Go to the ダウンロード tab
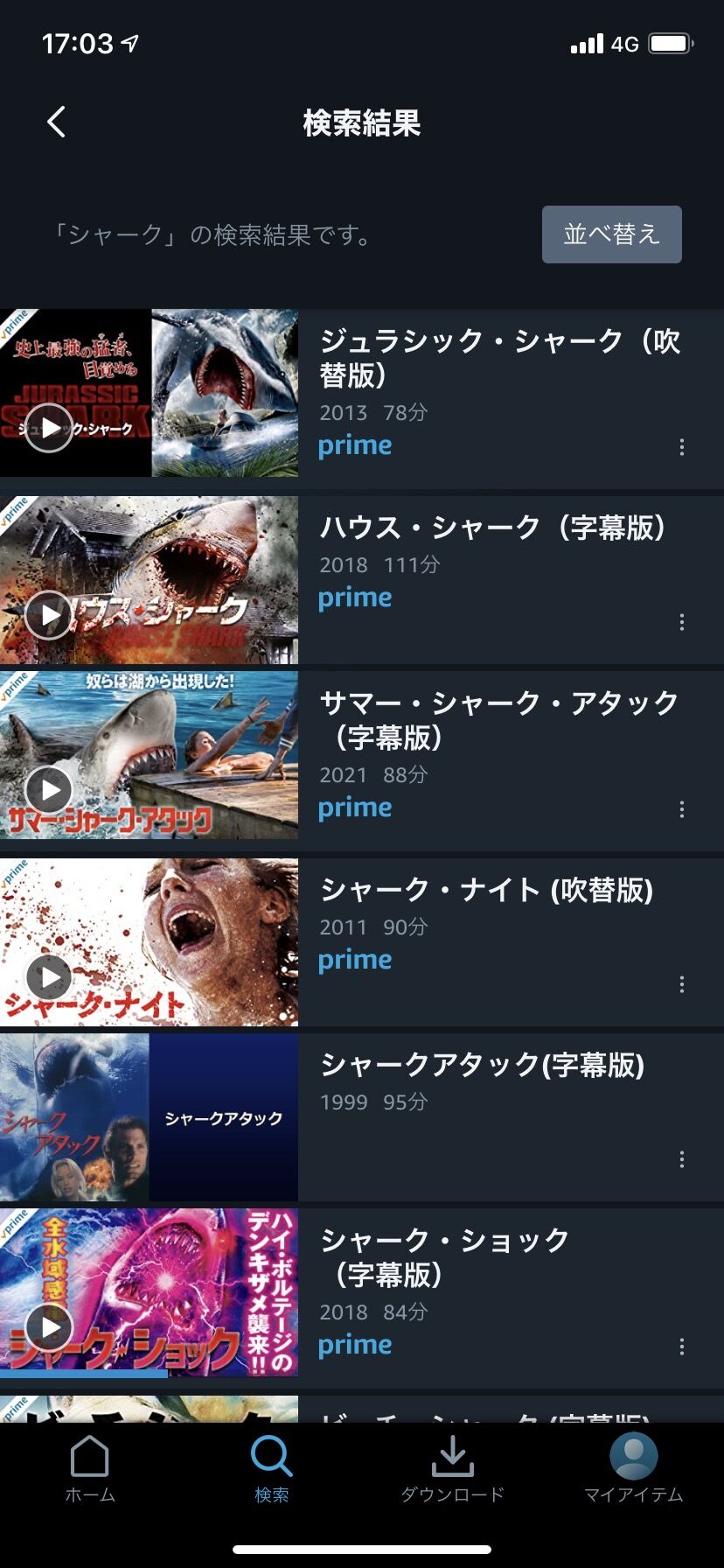The width and height of the screenshot is (724, 1568). (x=452, y=1470)
